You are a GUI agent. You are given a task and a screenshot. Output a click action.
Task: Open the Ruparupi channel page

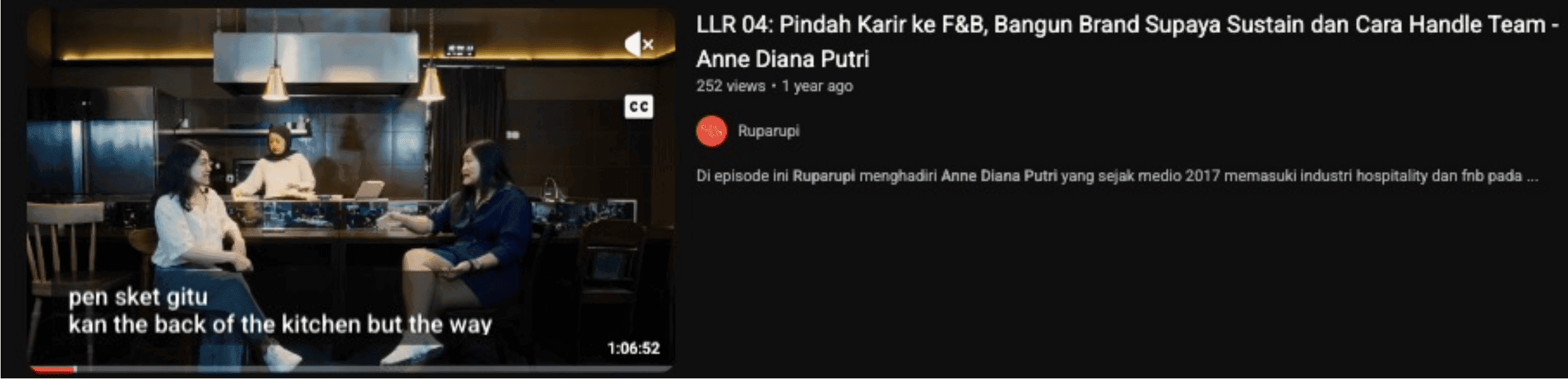pyautogui.click(x=768, y=131)
